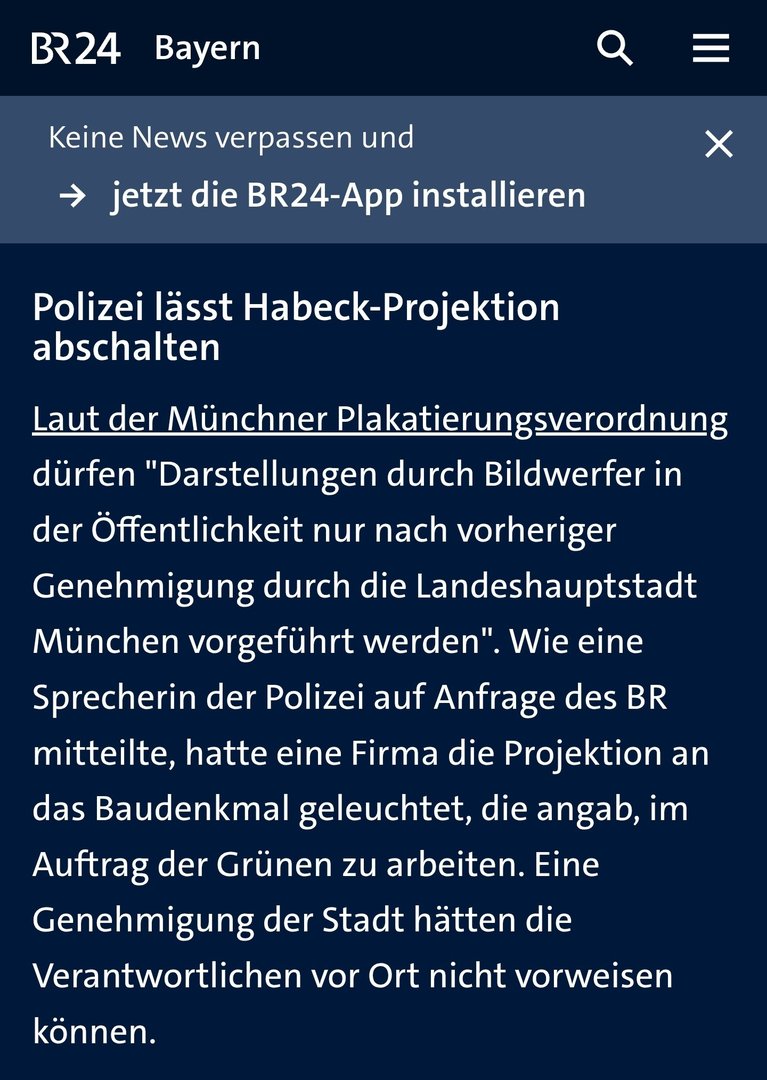Open the hamburger menu
767x1080 pixels.
[710, 48]
